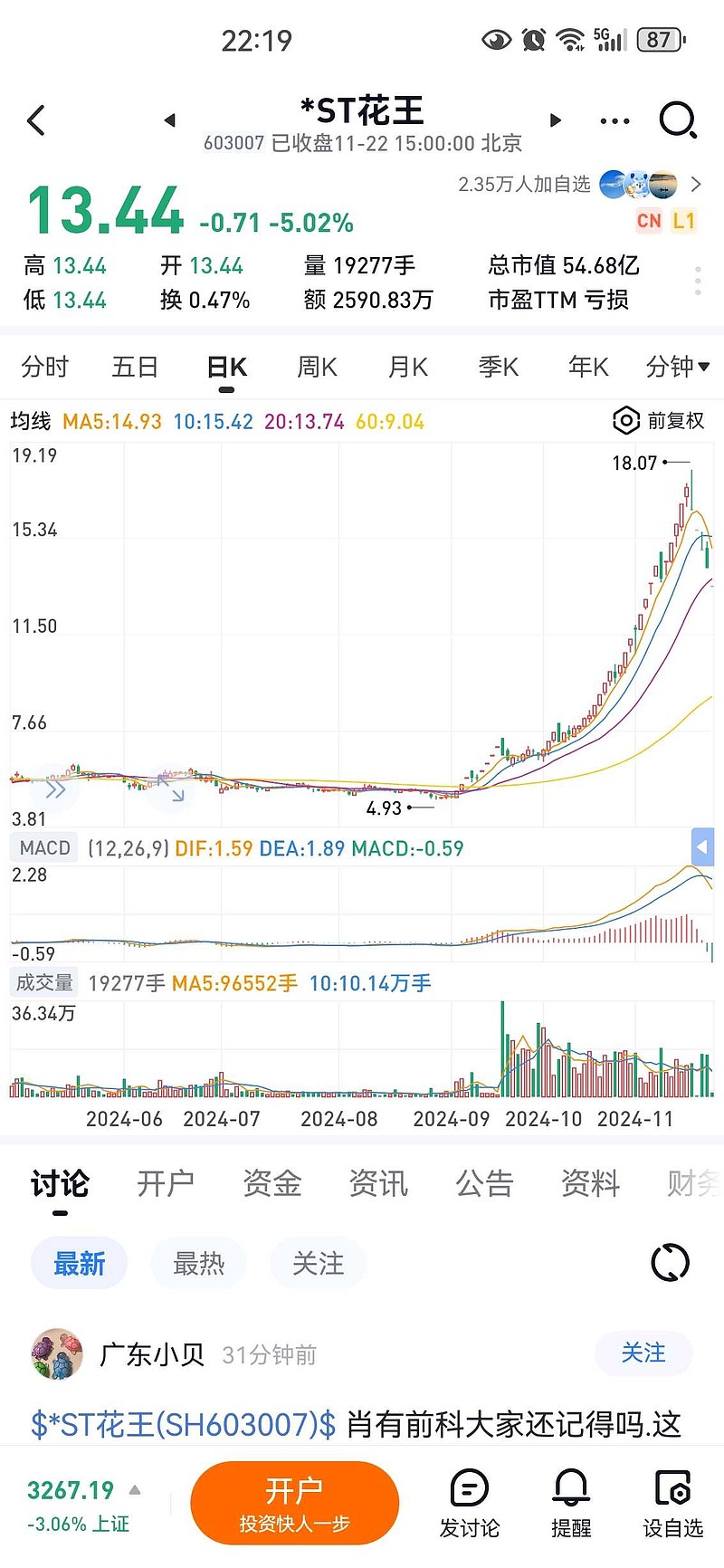The image size is (724, 1568).
Task: Tap the 前复权 adjustment gear icon
Action: coord(625,420)
